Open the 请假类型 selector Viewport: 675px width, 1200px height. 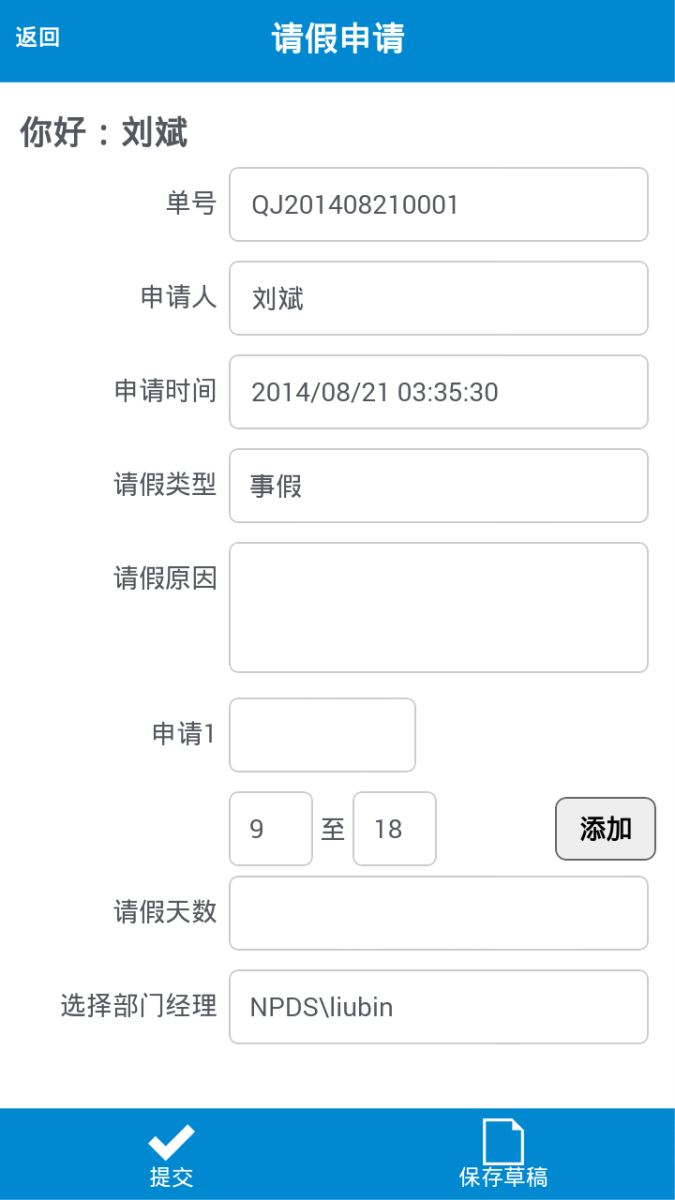438,486
